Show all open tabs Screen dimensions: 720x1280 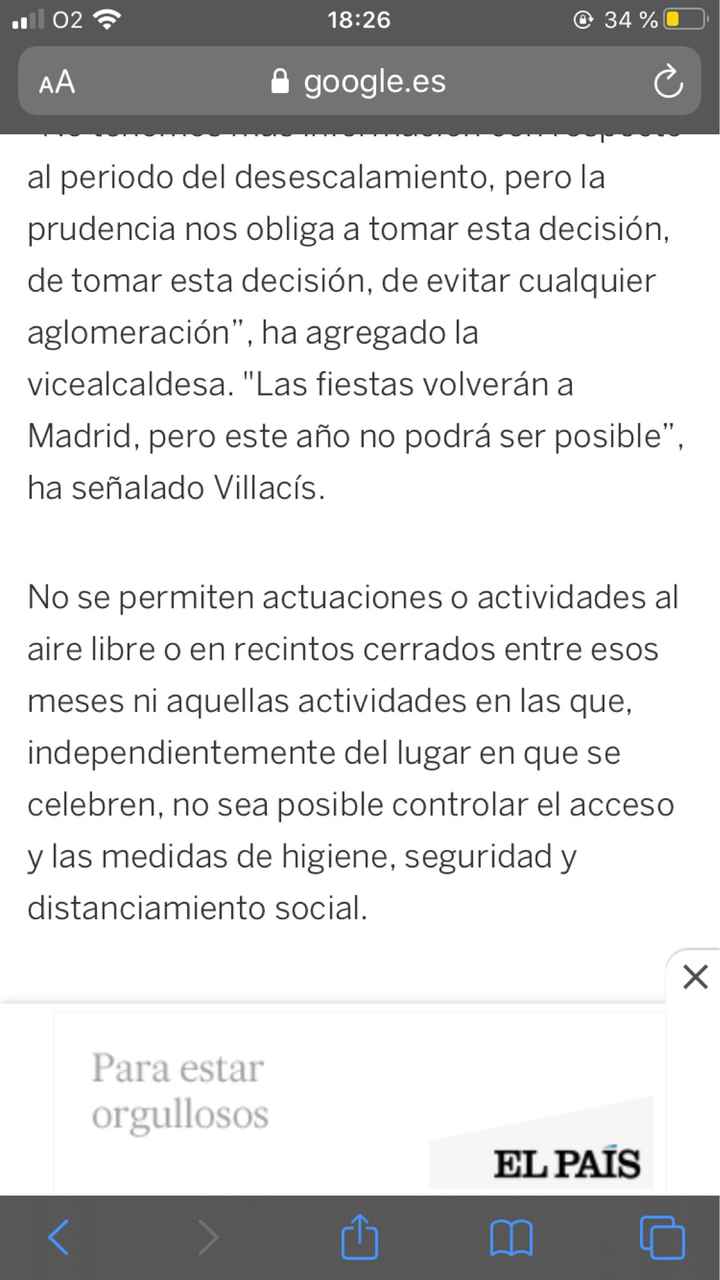(662, 1238)
